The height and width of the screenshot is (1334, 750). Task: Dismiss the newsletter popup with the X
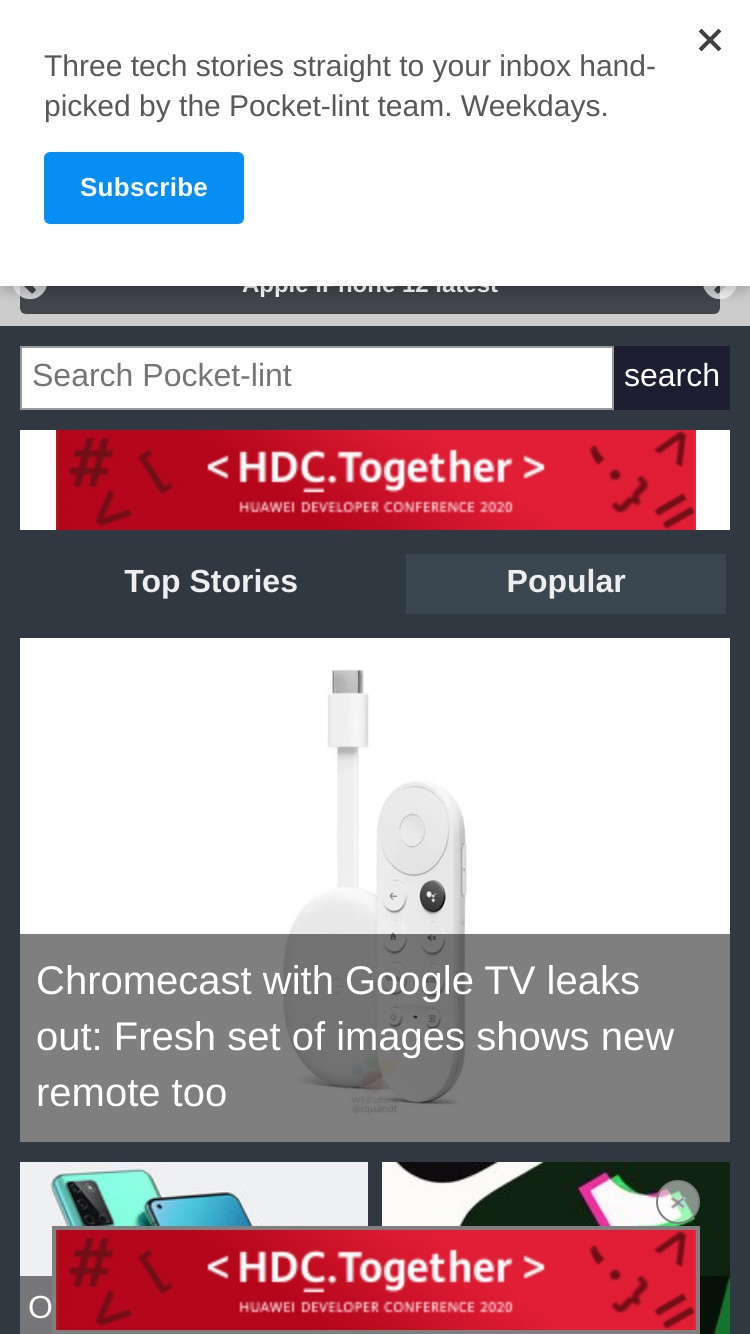pos(709,40)
